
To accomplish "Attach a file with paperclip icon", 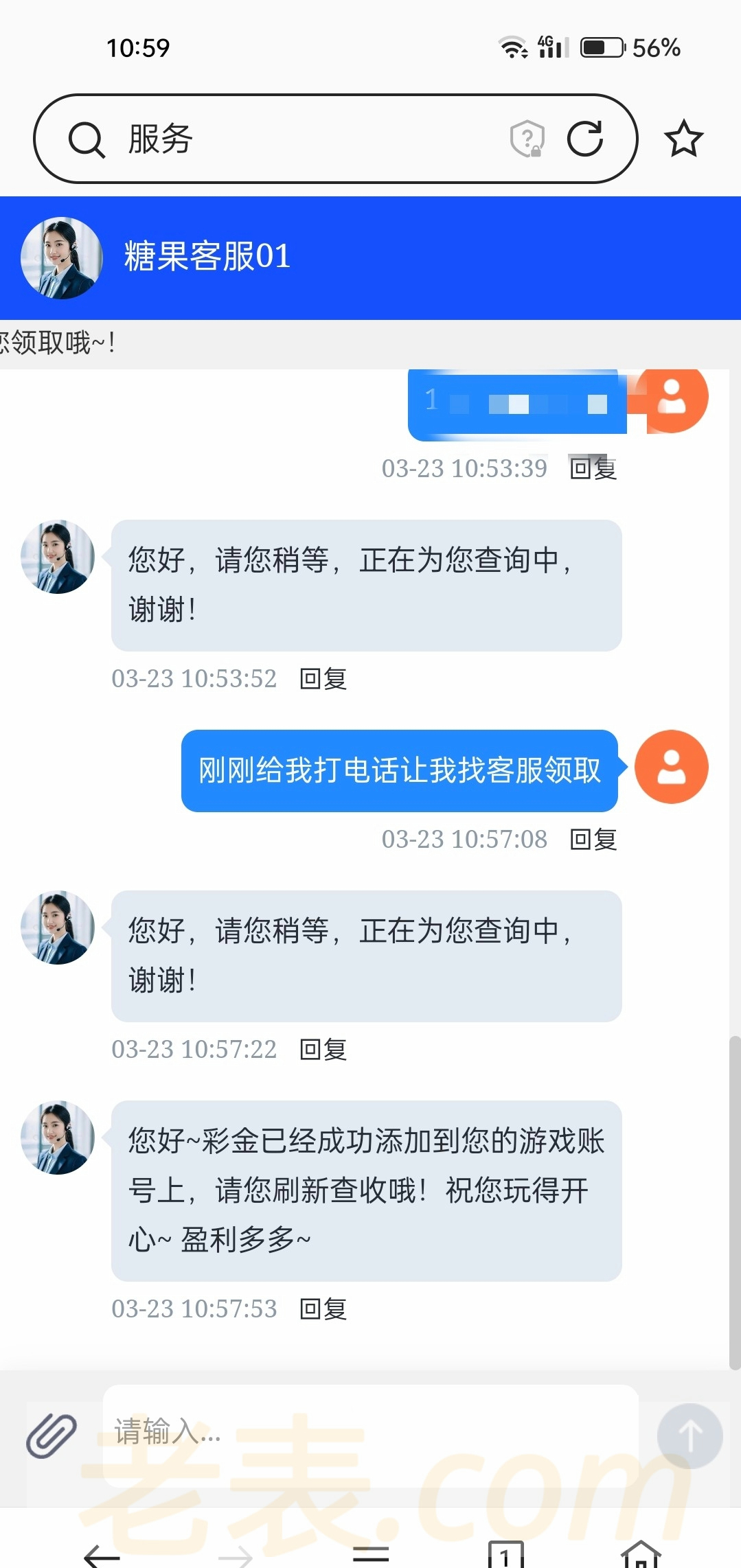I will click(52, 1436).
